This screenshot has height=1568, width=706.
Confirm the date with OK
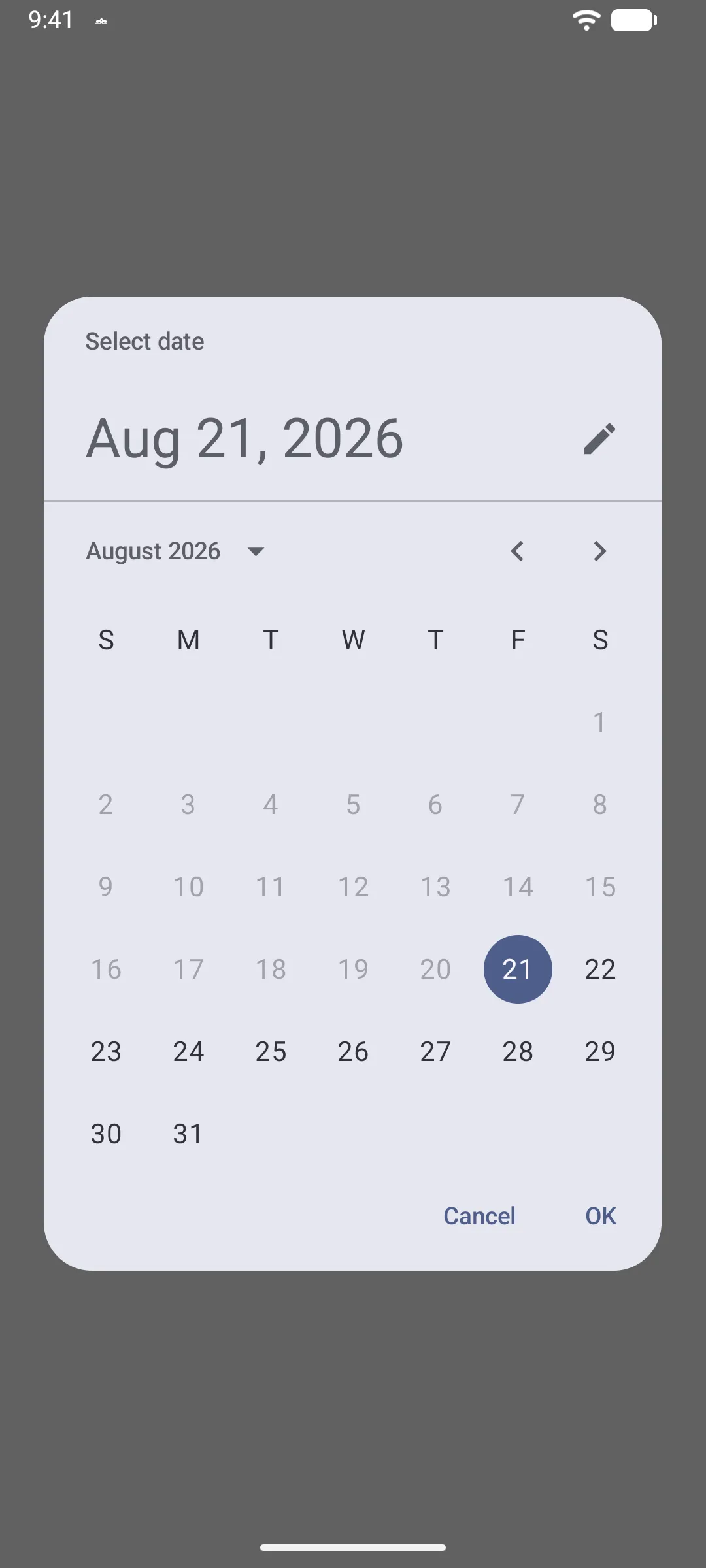tap(601, 1216)
